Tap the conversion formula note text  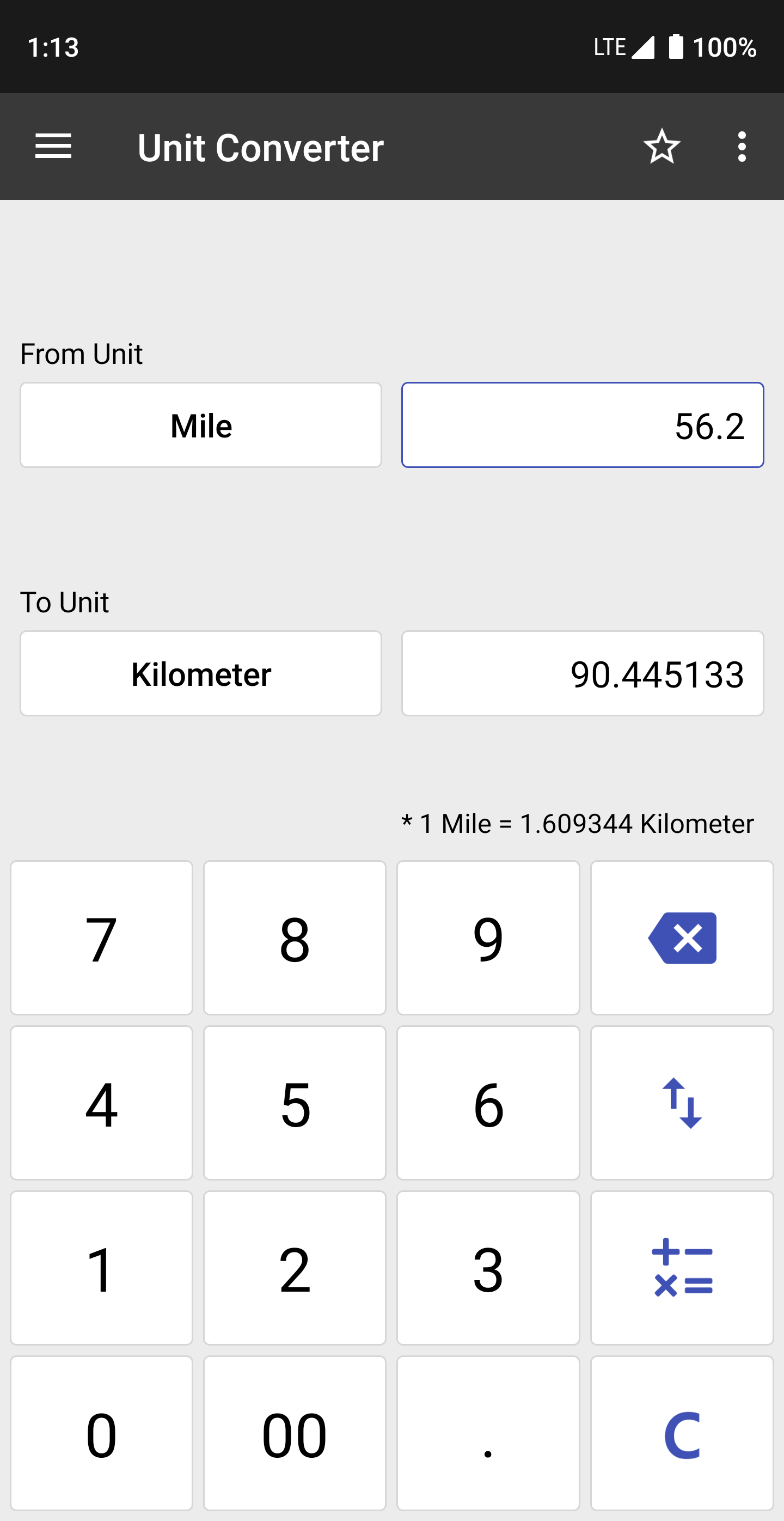tap(578, 823)
